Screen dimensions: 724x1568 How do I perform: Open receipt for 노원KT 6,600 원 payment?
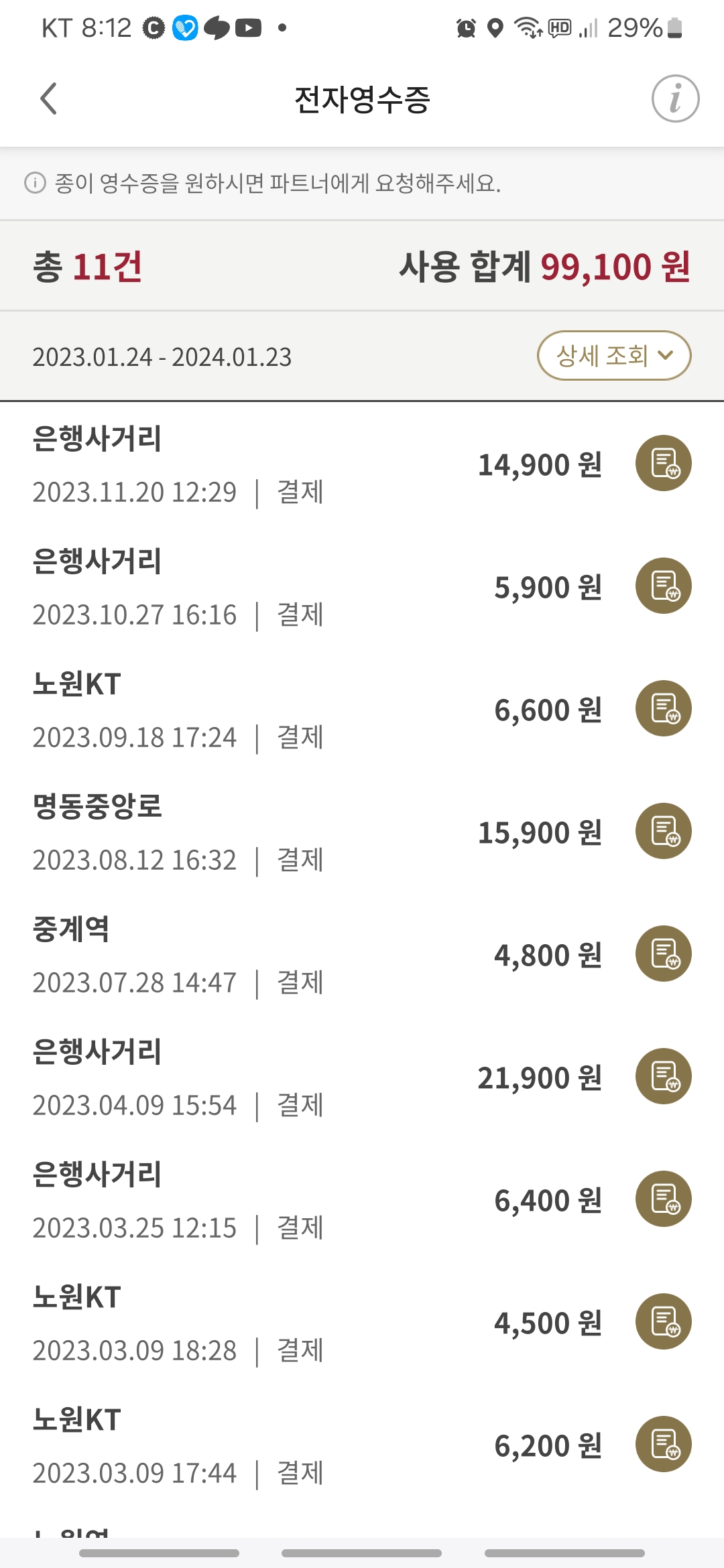coord(663,708)
